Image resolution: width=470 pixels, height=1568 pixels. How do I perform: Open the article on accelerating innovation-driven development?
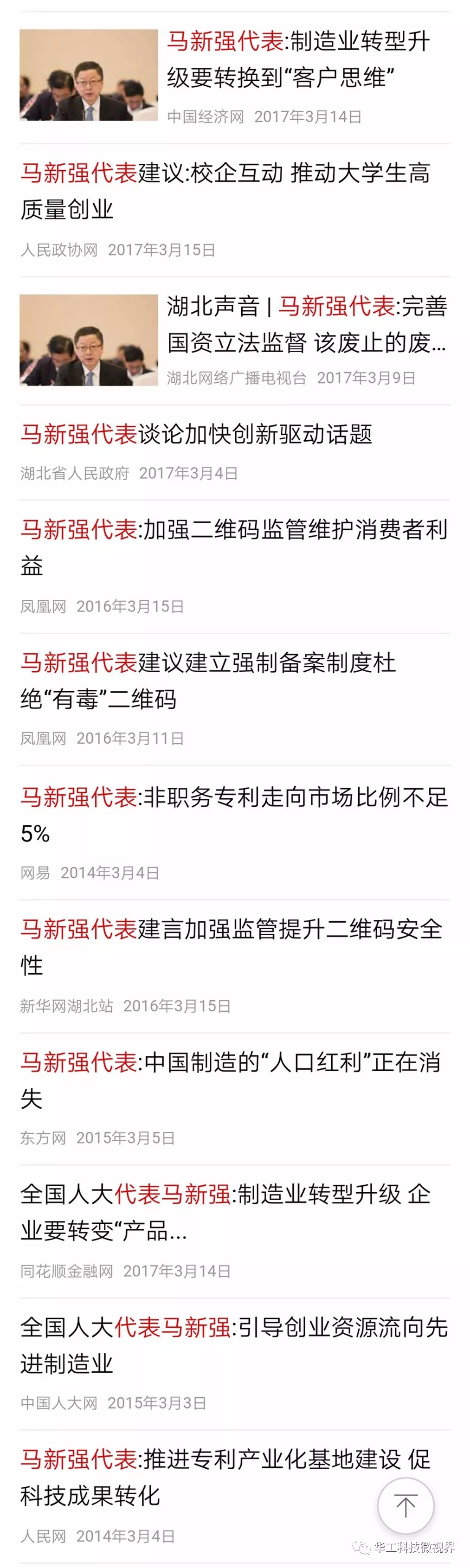(196, 434)
